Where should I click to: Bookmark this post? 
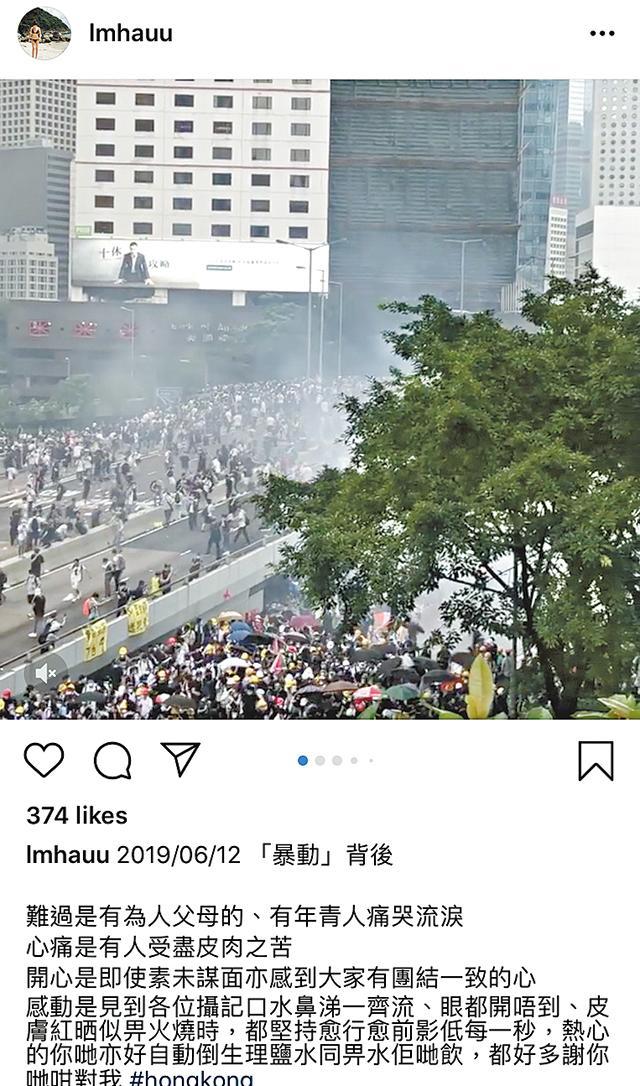pos(596,761)
